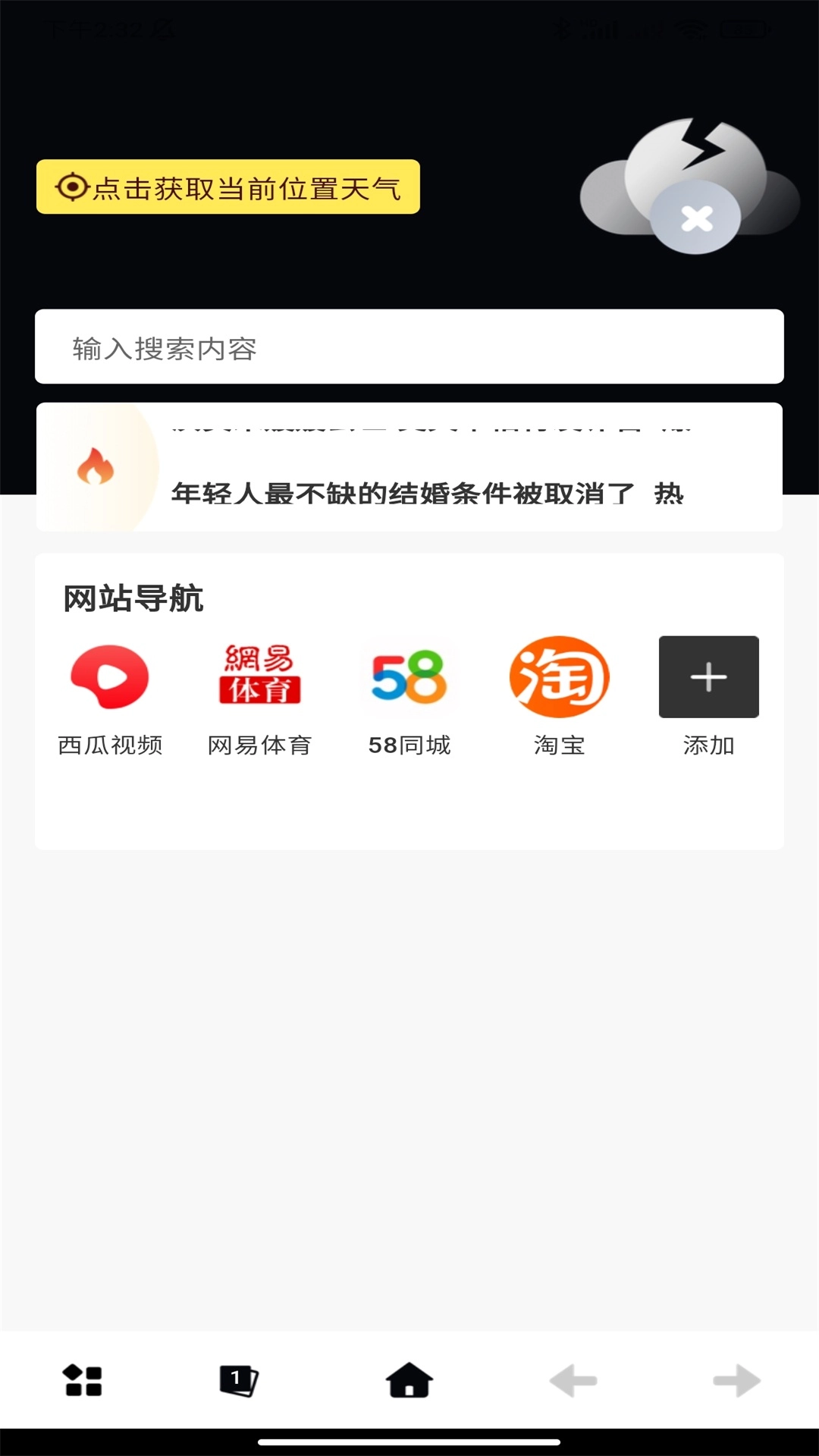Tap the flame icon next to trending news

point(97,469)
